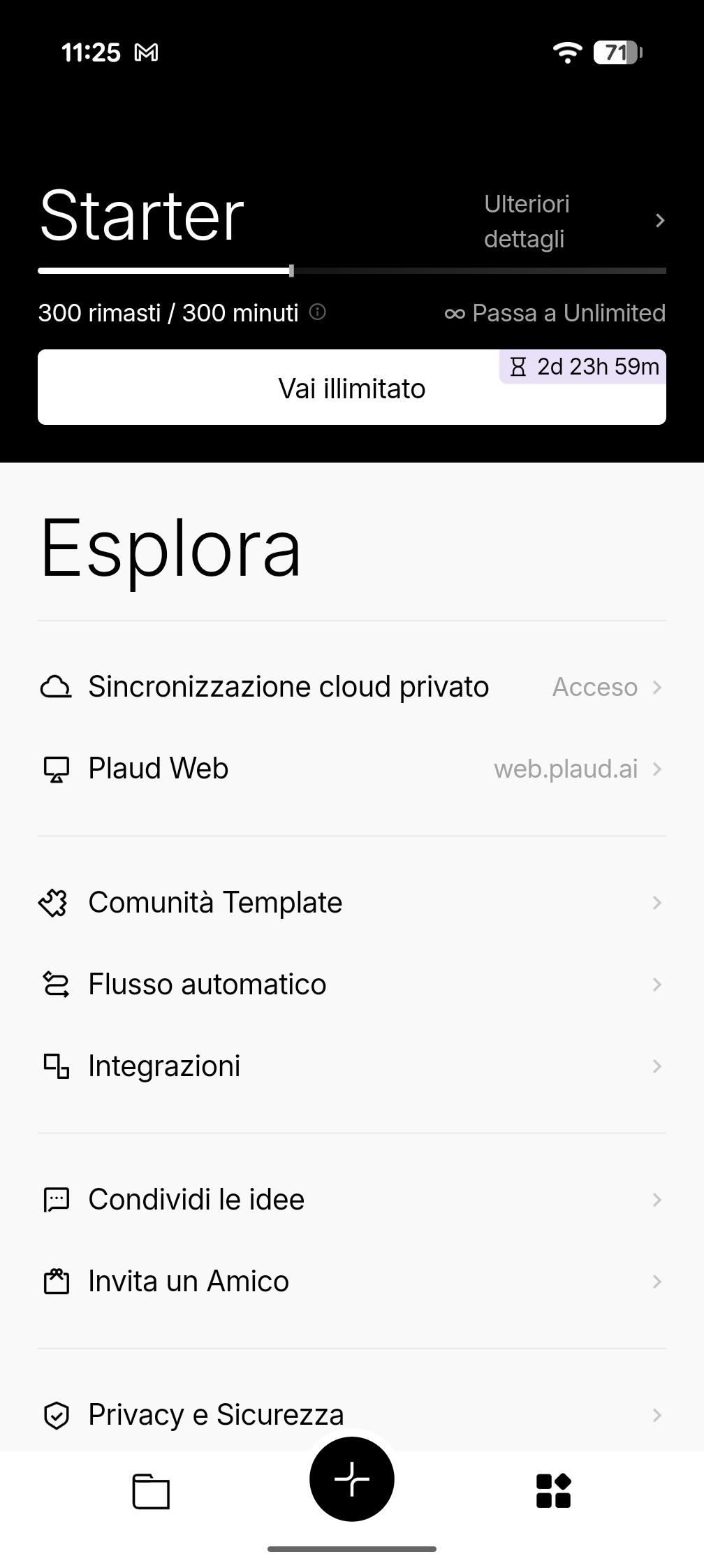Select Condividi le idee
This screenshot has height=1568, width=704.
point(352,1200)
